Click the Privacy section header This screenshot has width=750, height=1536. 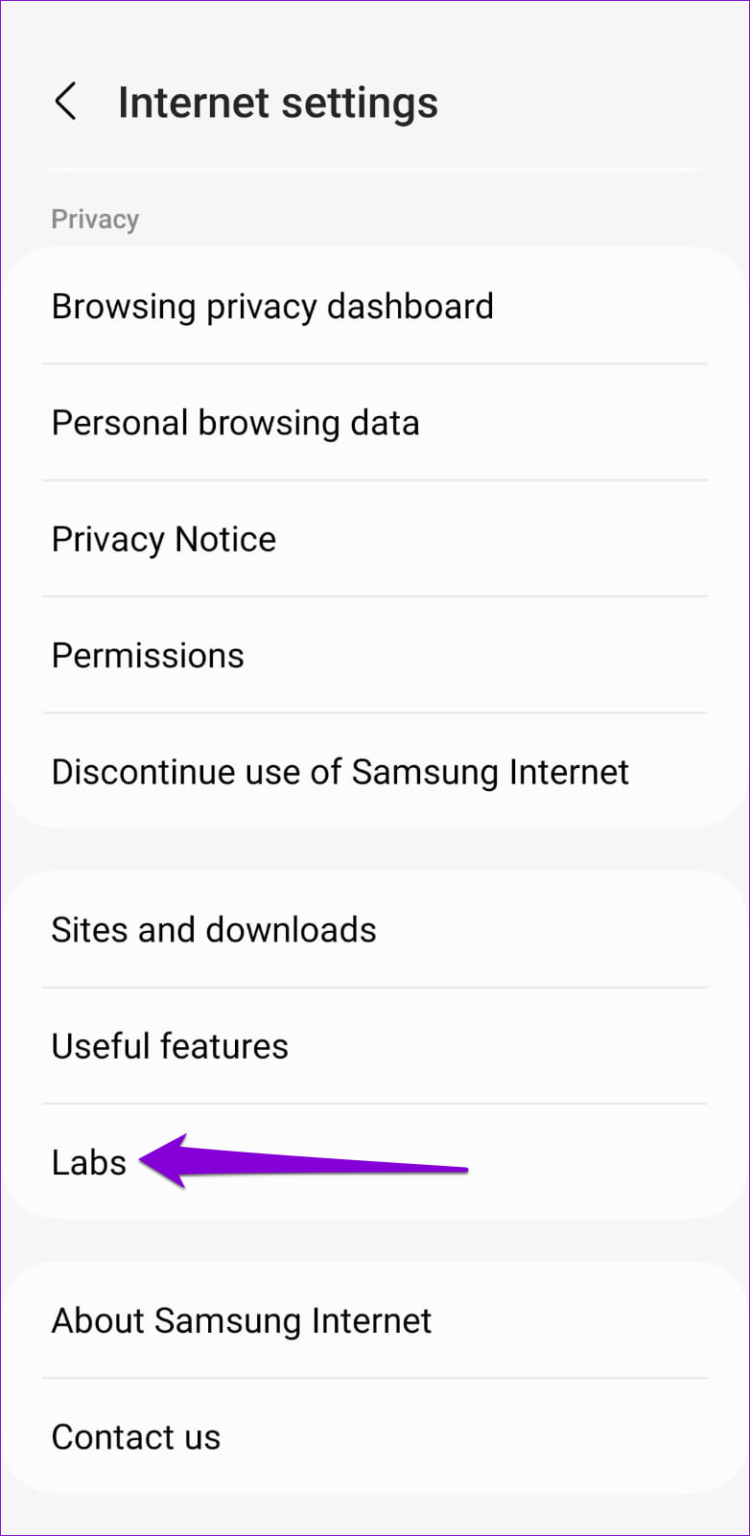(x=95, y=219)
